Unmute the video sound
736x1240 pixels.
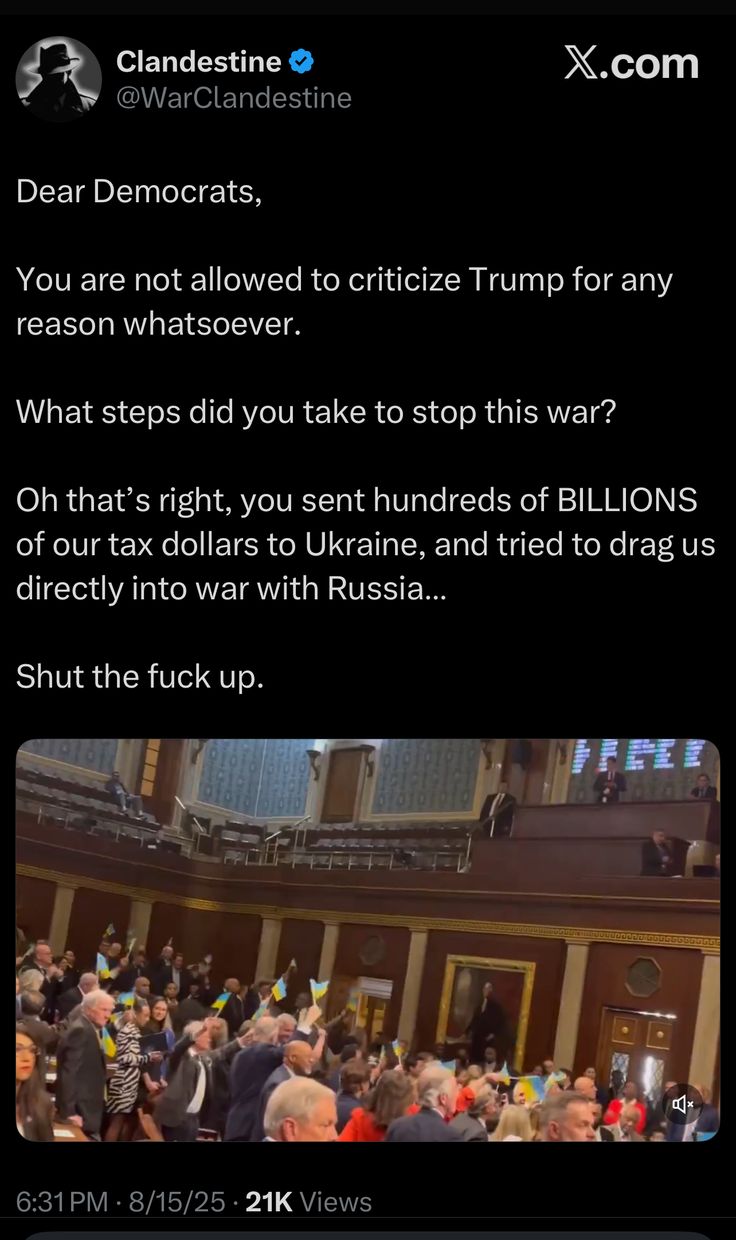[x=684, y=1104]
